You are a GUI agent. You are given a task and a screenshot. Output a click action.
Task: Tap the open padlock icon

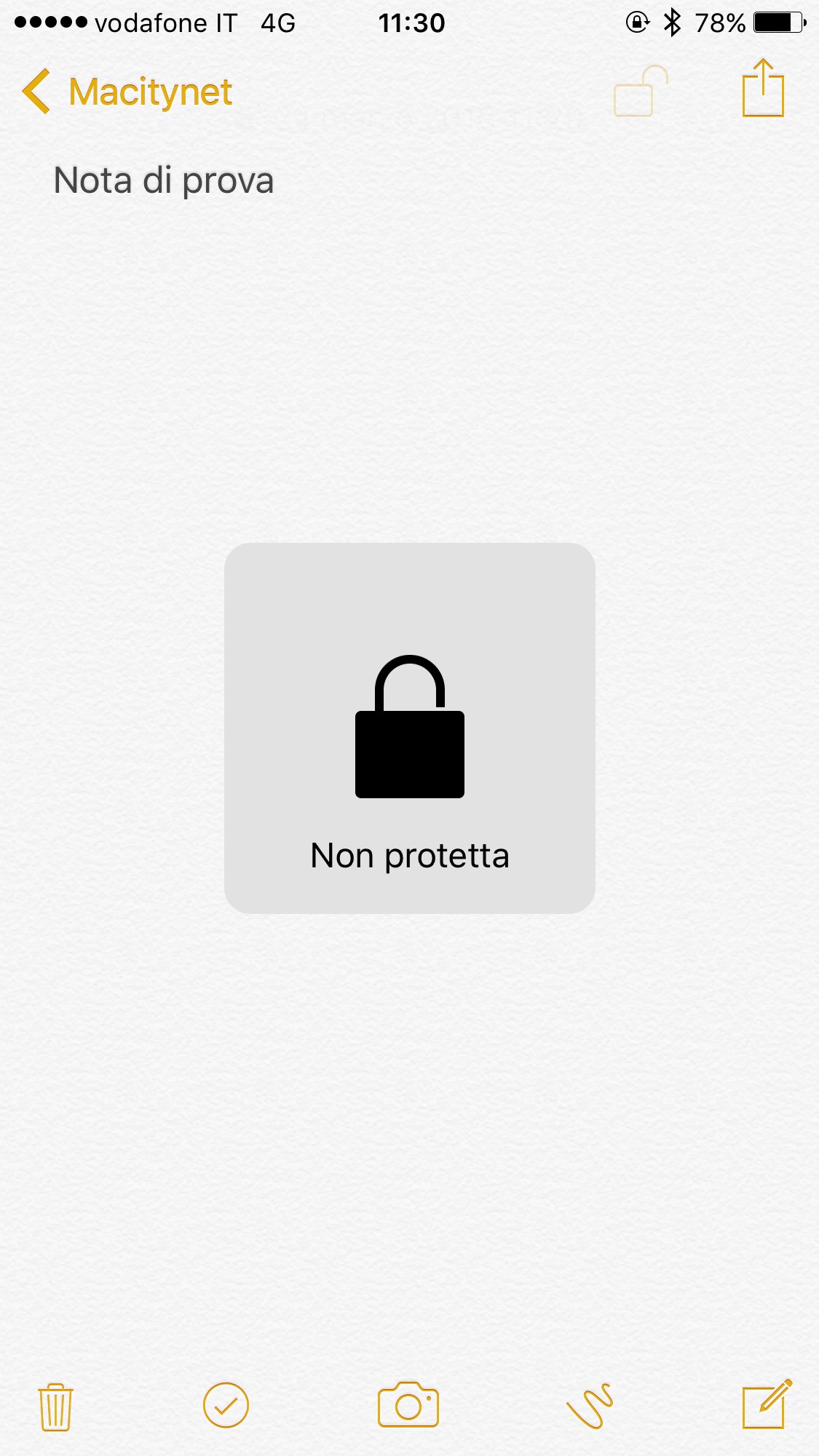click(639, 92)
